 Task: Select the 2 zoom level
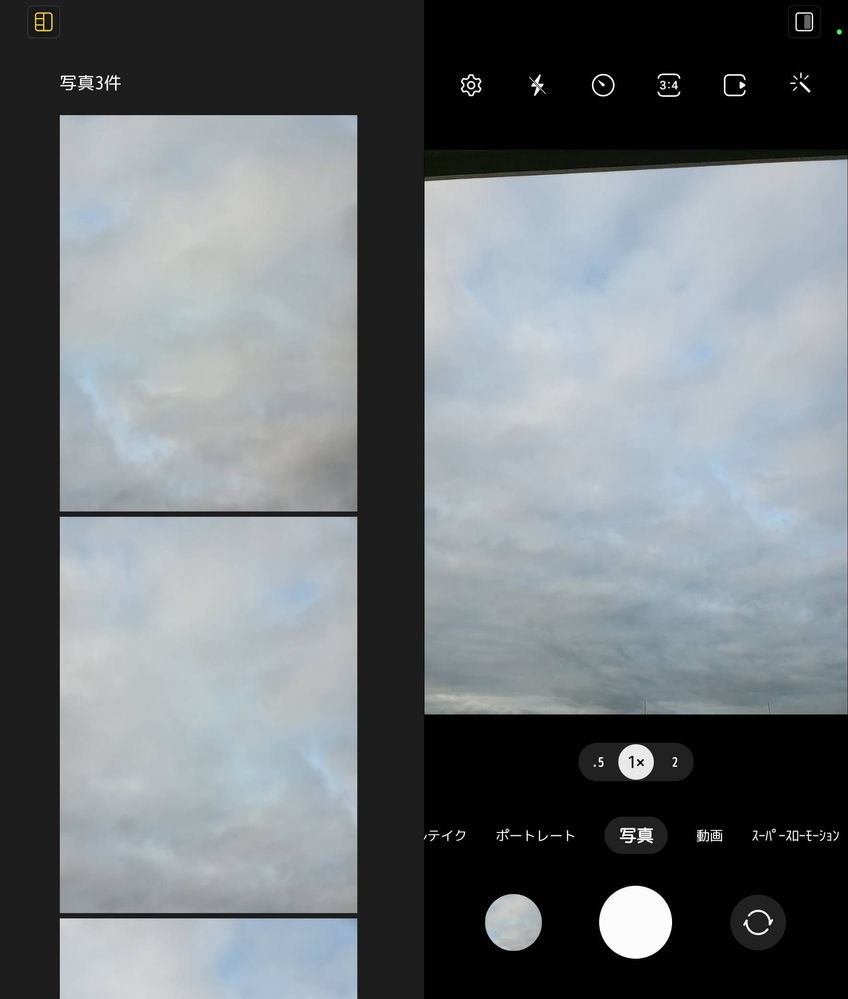click(x=674, y=762)
